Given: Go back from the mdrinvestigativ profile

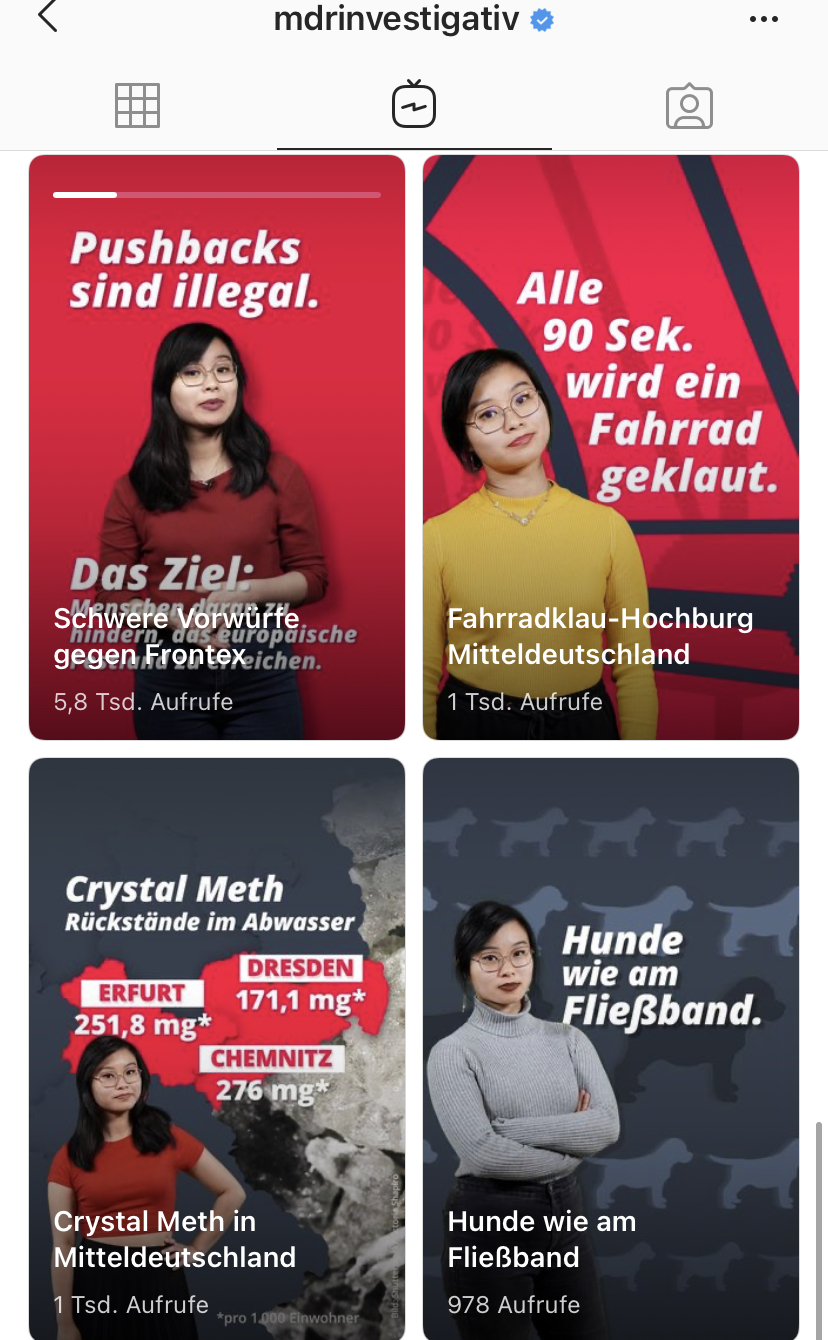Looking at the screenshot, I should (47, 17).
